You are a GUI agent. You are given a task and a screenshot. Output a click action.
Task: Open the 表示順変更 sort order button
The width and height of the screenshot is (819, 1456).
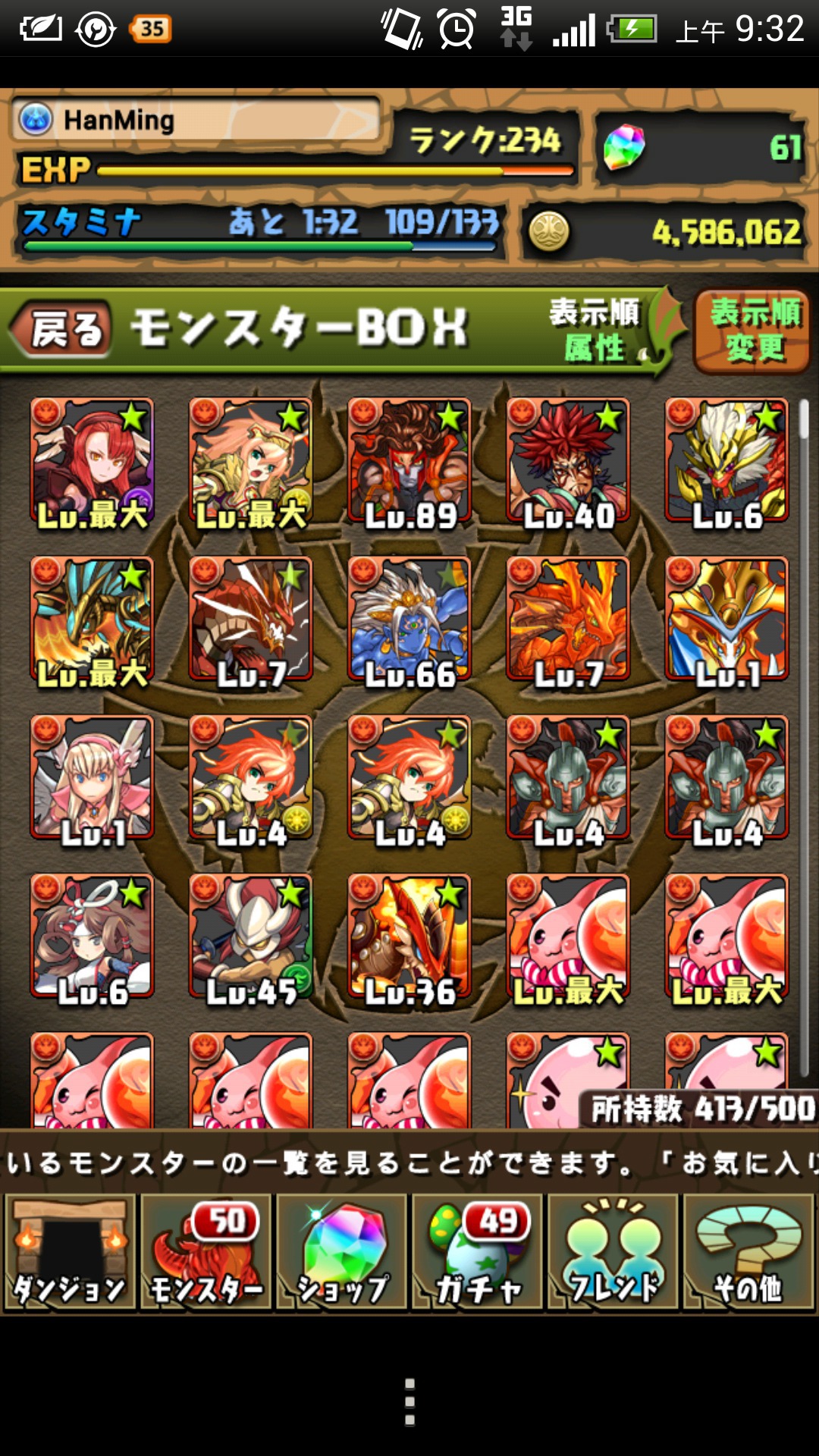pos(752,331)
